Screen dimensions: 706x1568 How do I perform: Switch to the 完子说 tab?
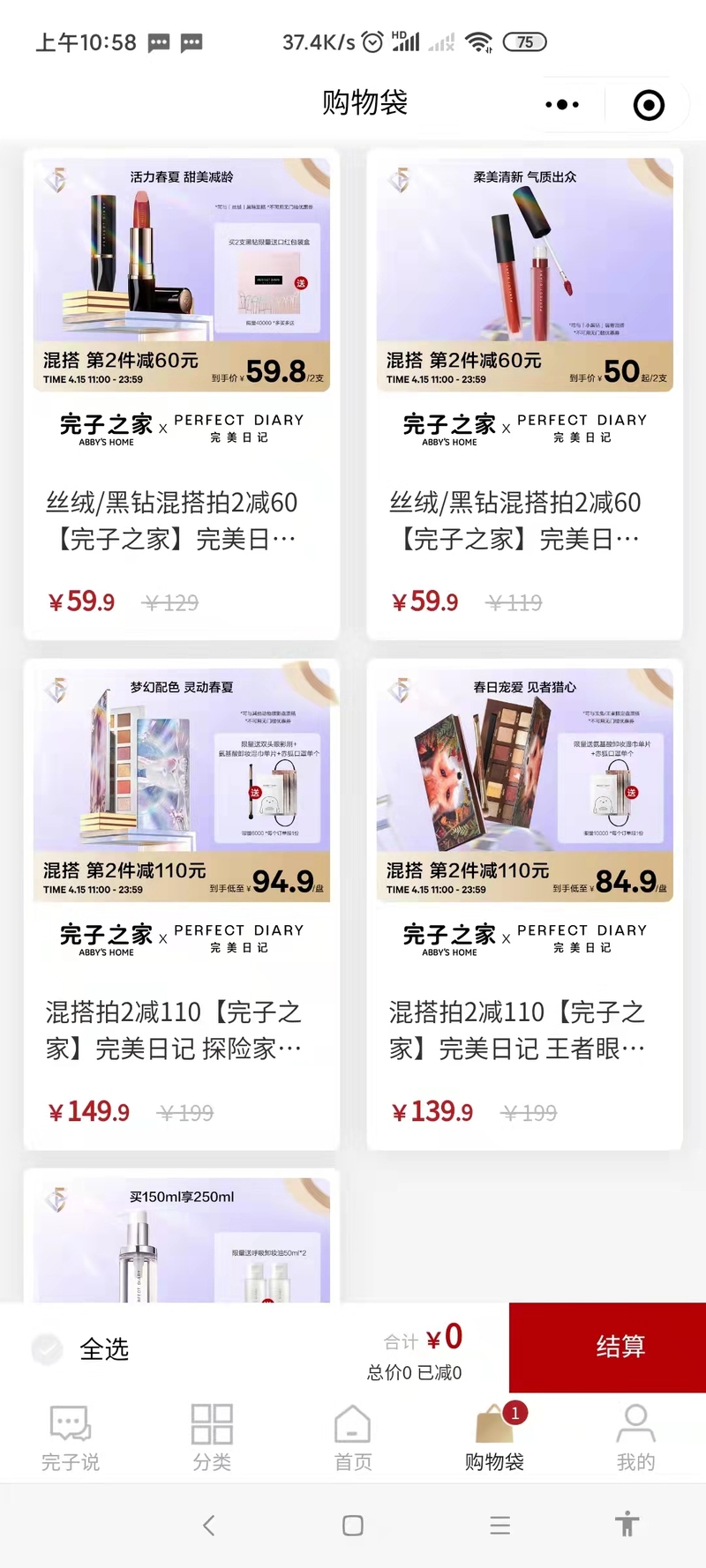[71, 1437]
